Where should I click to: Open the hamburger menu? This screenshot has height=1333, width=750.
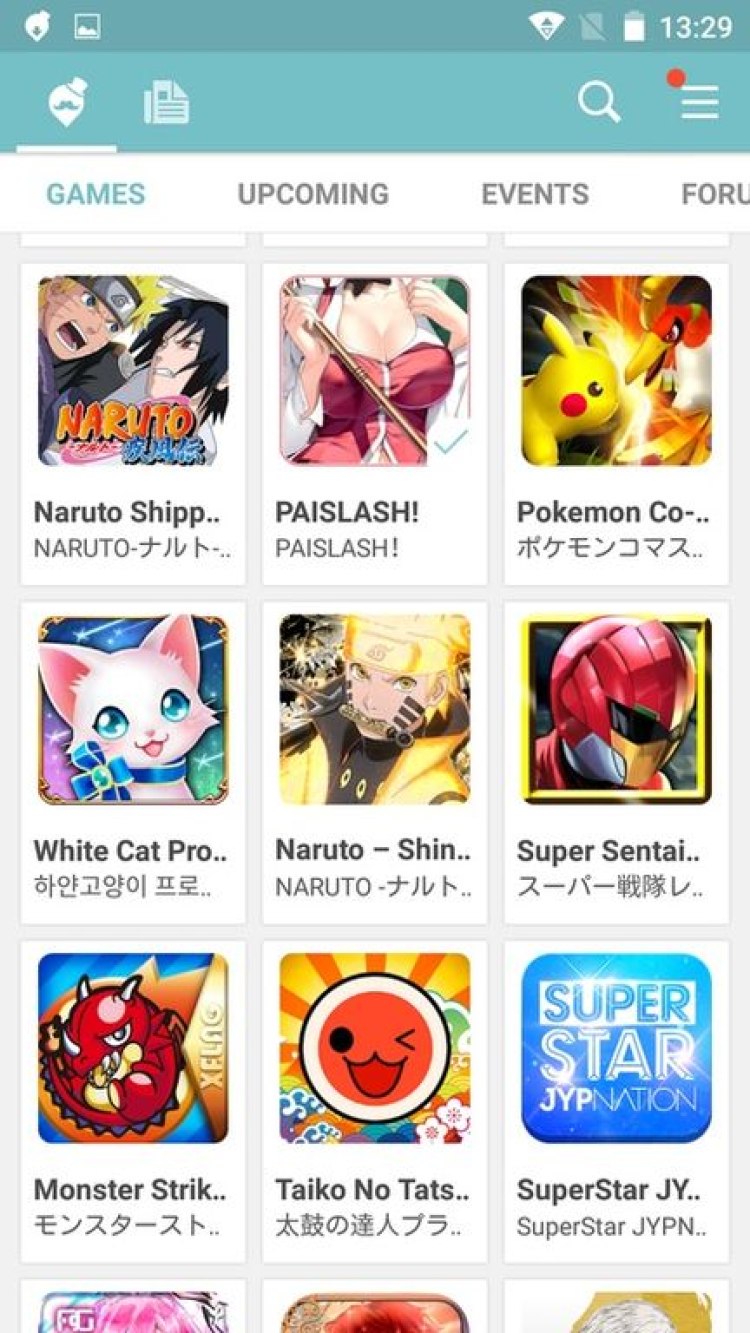tap(699, 102)
